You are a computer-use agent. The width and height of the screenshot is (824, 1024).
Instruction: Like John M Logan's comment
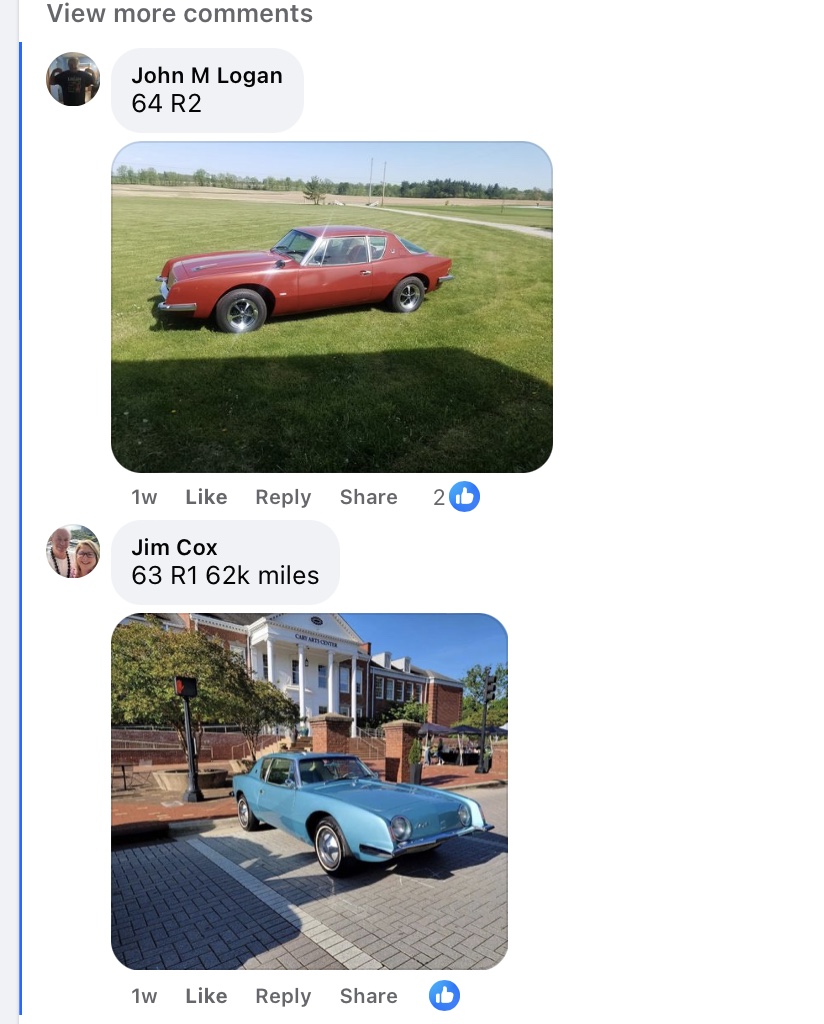coord(206,497)
